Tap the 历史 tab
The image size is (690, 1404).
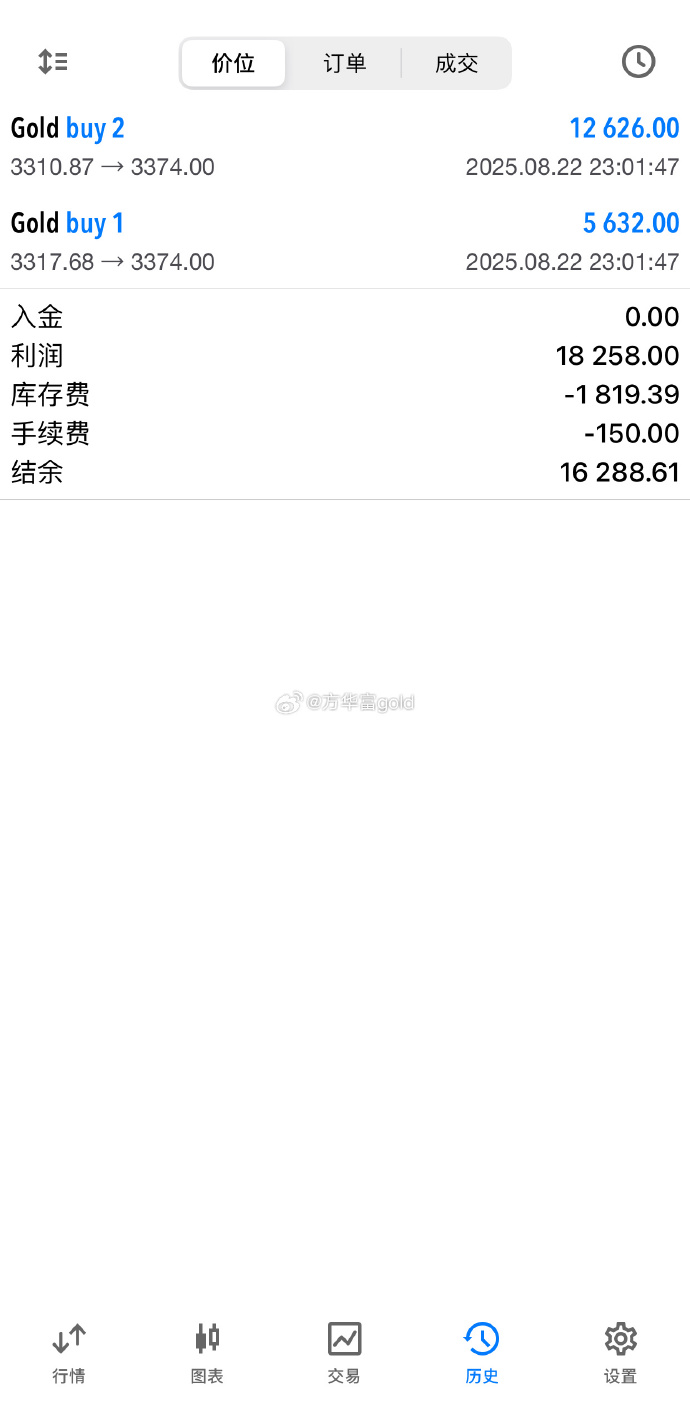482,1353
